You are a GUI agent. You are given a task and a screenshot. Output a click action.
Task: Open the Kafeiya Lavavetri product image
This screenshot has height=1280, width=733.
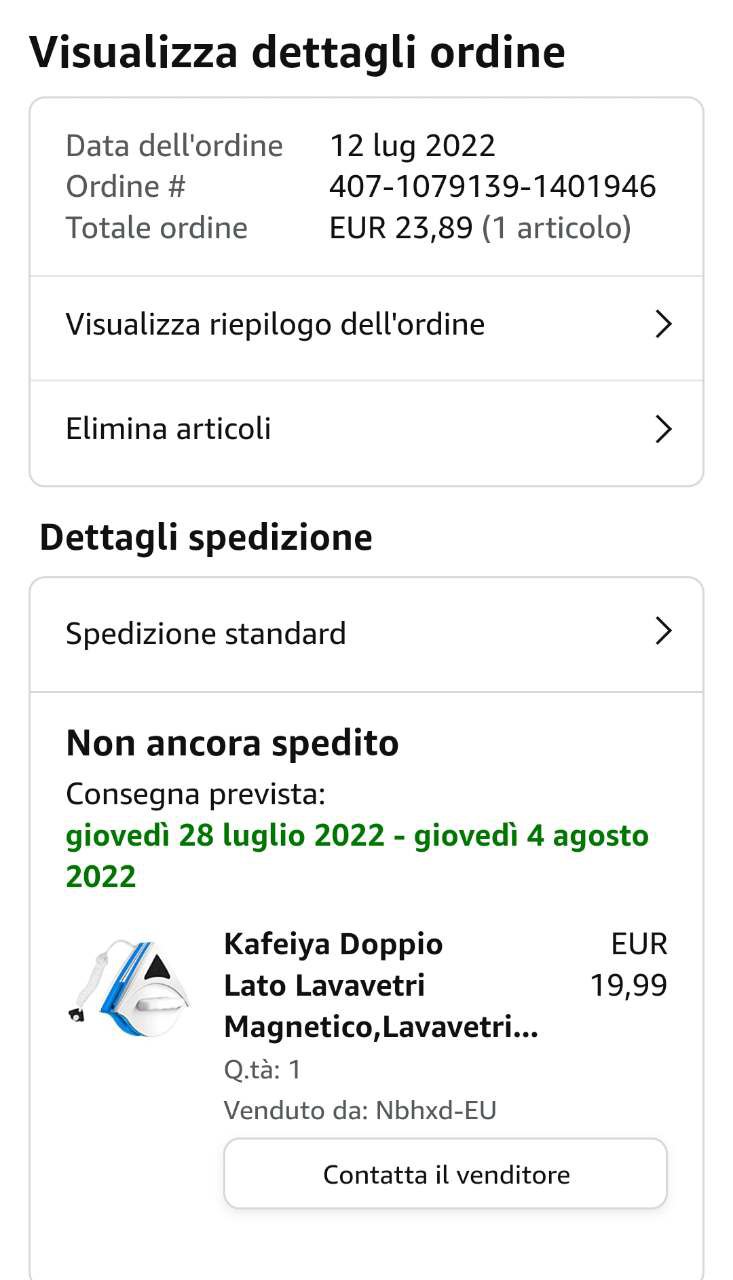click(130, 985)
